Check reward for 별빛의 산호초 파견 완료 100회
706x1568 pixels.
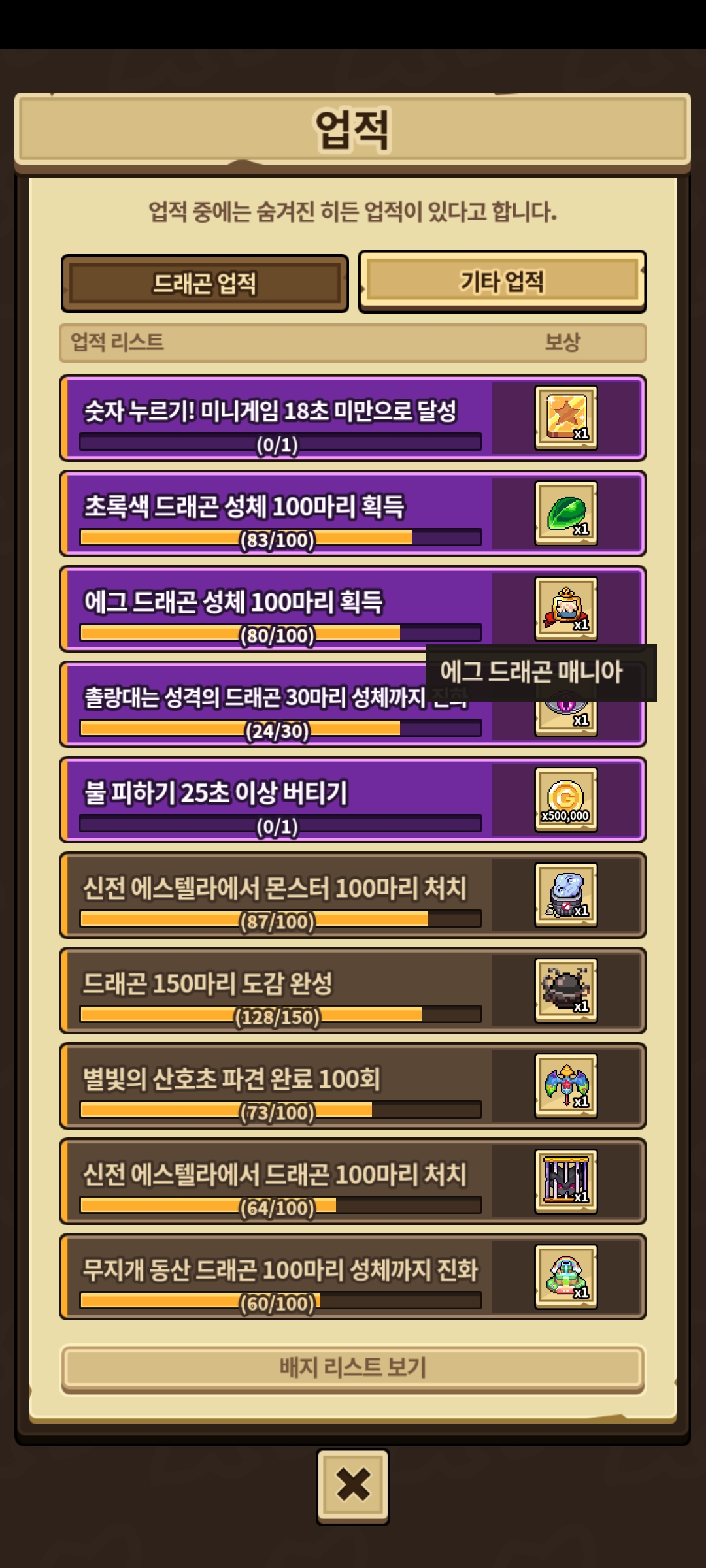(x=566, y=1085)
